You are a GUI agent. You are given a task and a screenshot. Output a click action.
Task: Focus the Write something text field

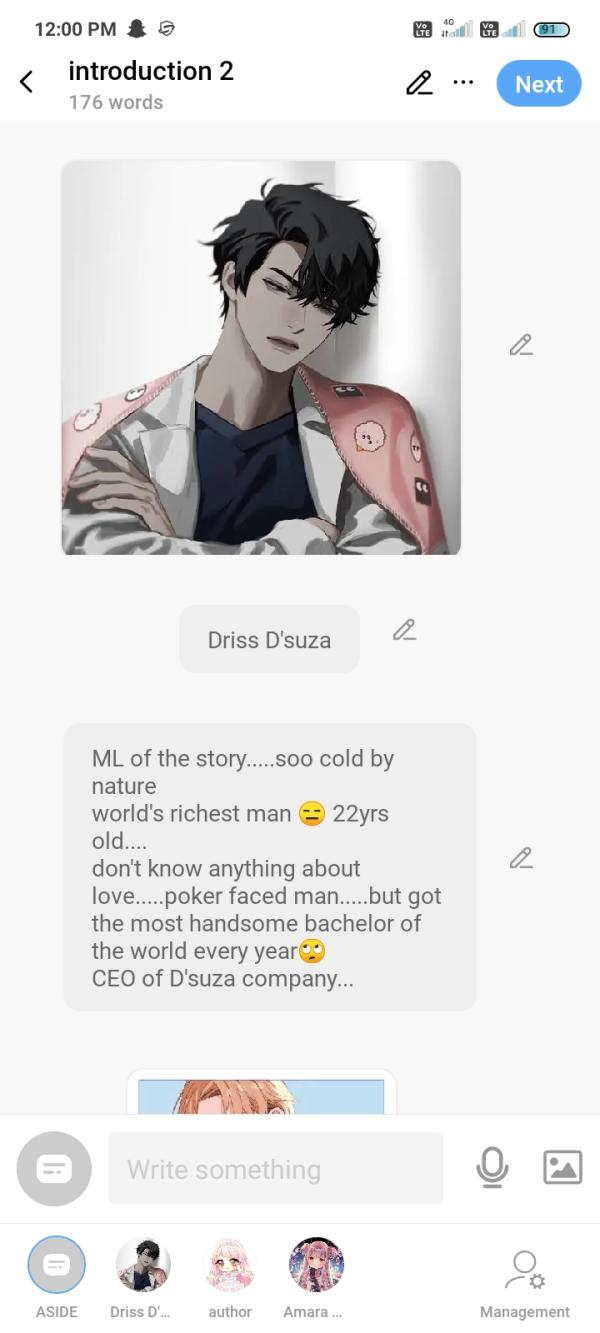(275, 1168)
